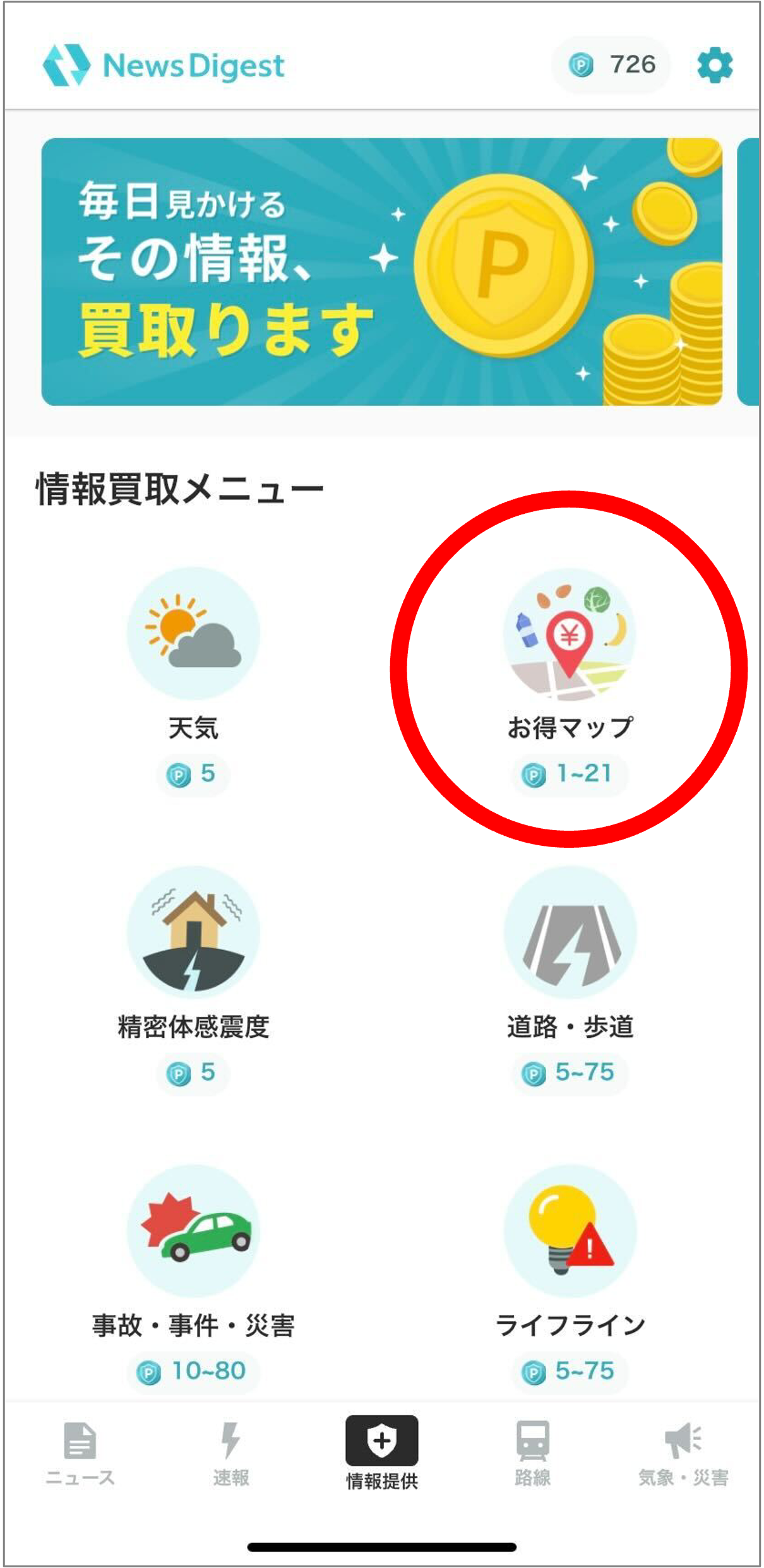764x1568 pixels.
Task: Report under 事故・事件・災害
Action: tap(193, 1231)
